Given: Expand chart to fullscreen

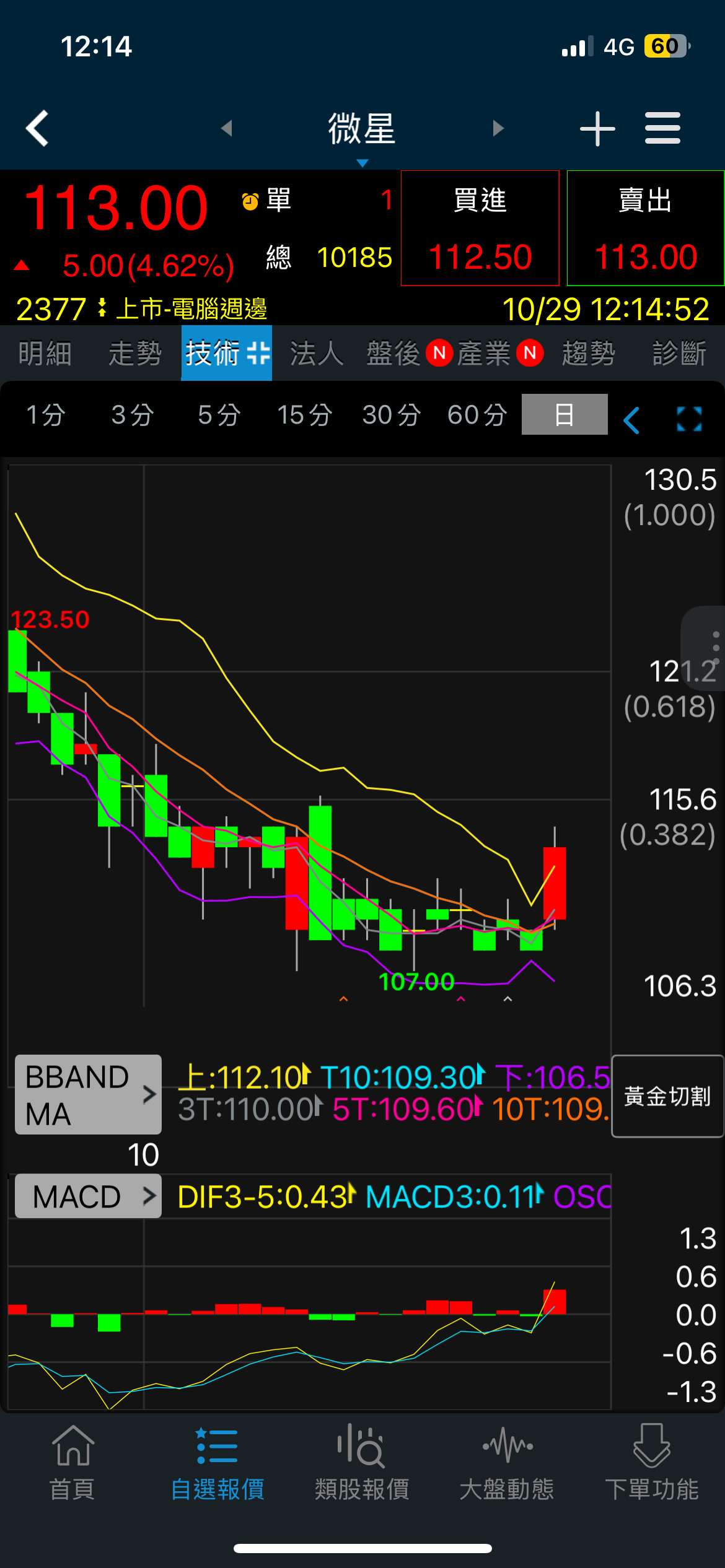Looking at the screenshot, I should pyautogui.click(x=689, y=419).
